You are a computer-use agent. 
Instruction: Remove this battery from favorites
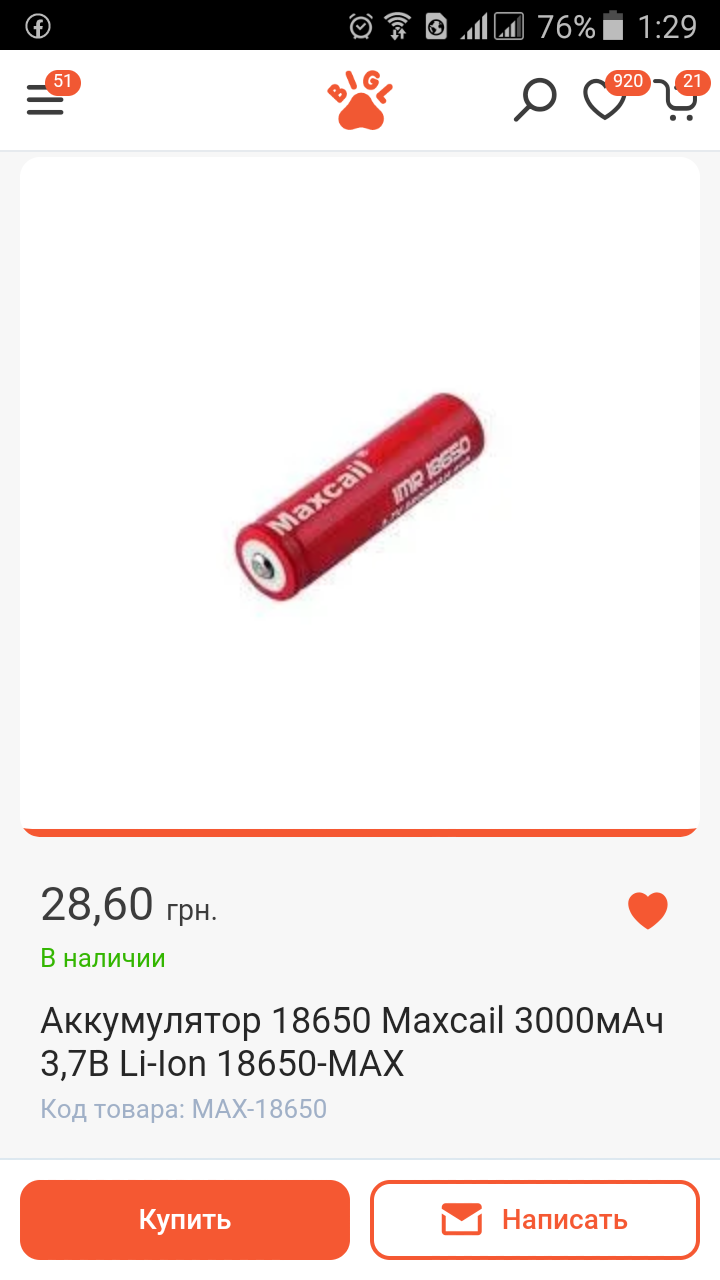[x=647, y=910]
